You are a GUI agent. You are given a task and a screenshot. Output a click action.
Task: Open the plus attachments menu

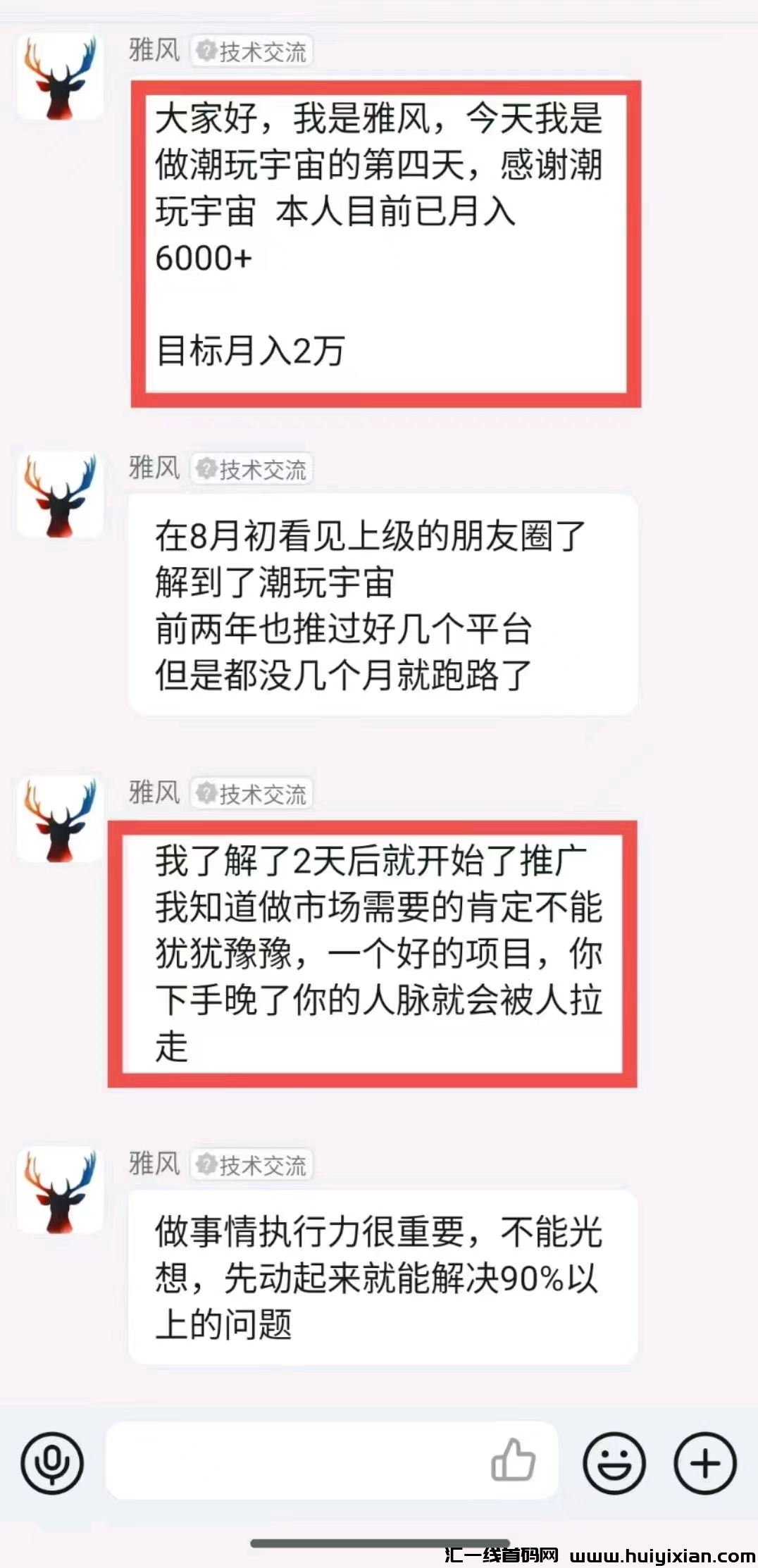[x=705, y=1463]
